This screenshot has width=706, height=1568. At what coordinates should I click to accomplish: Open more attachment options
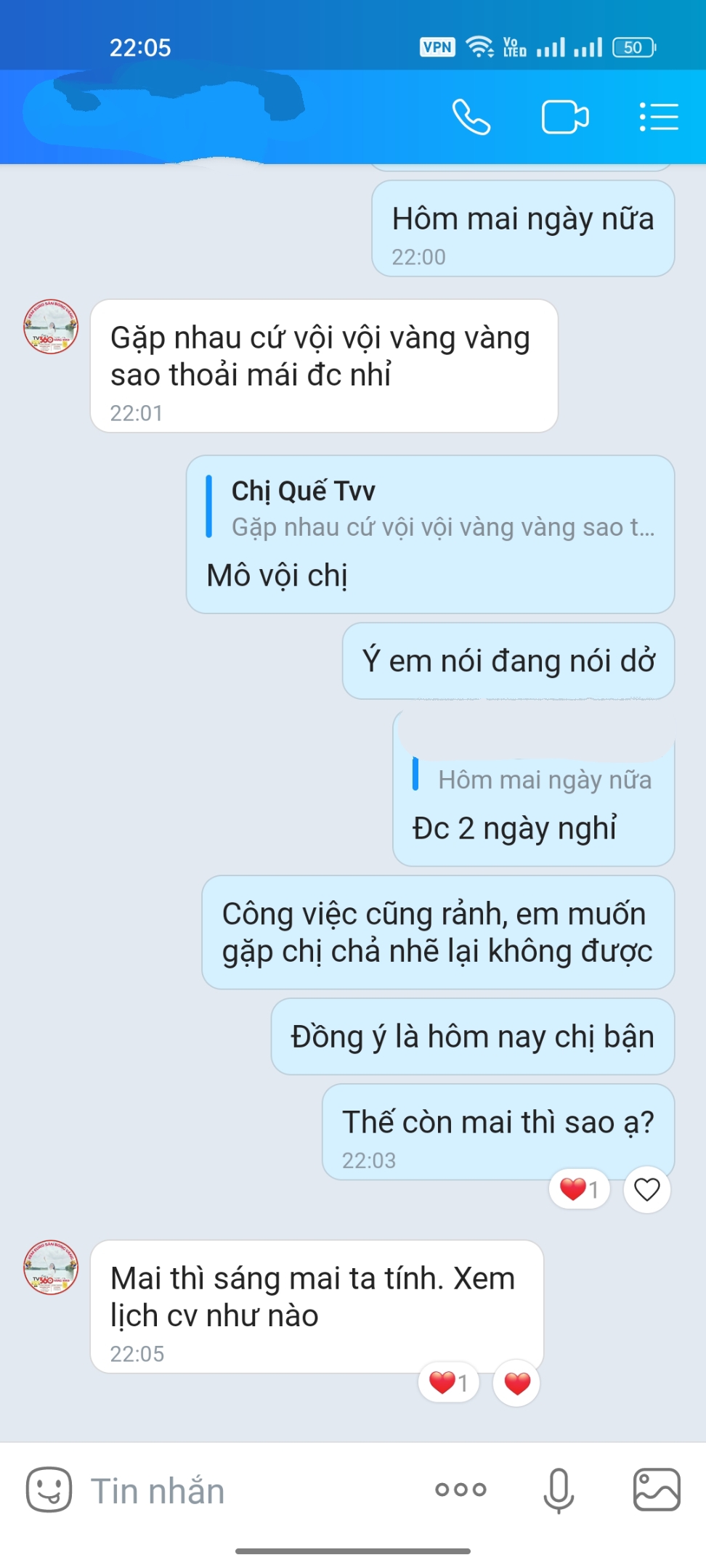[460, 1490]
